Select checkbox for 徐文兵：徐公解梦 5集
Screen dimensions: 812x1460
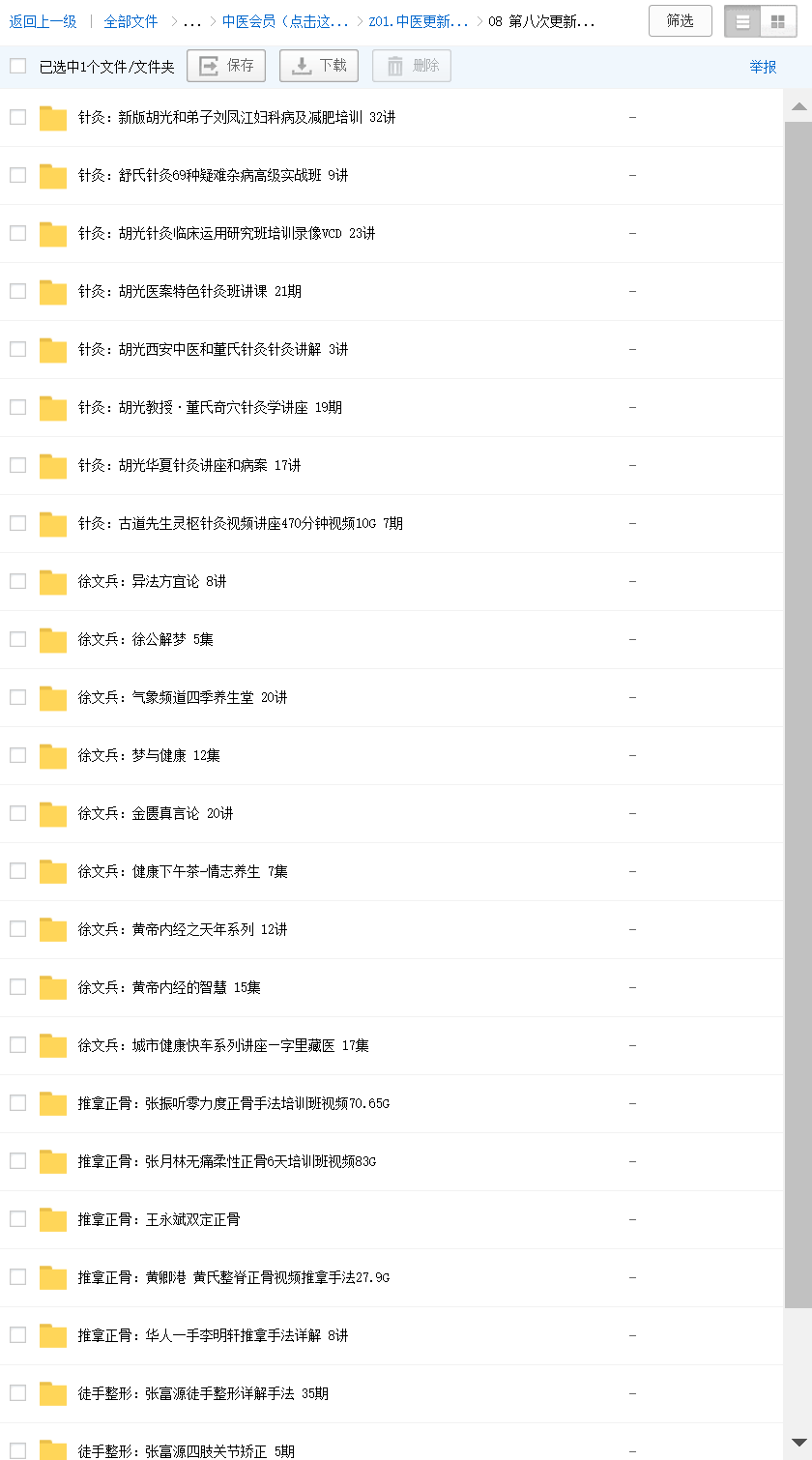click(x=18, y=639)
